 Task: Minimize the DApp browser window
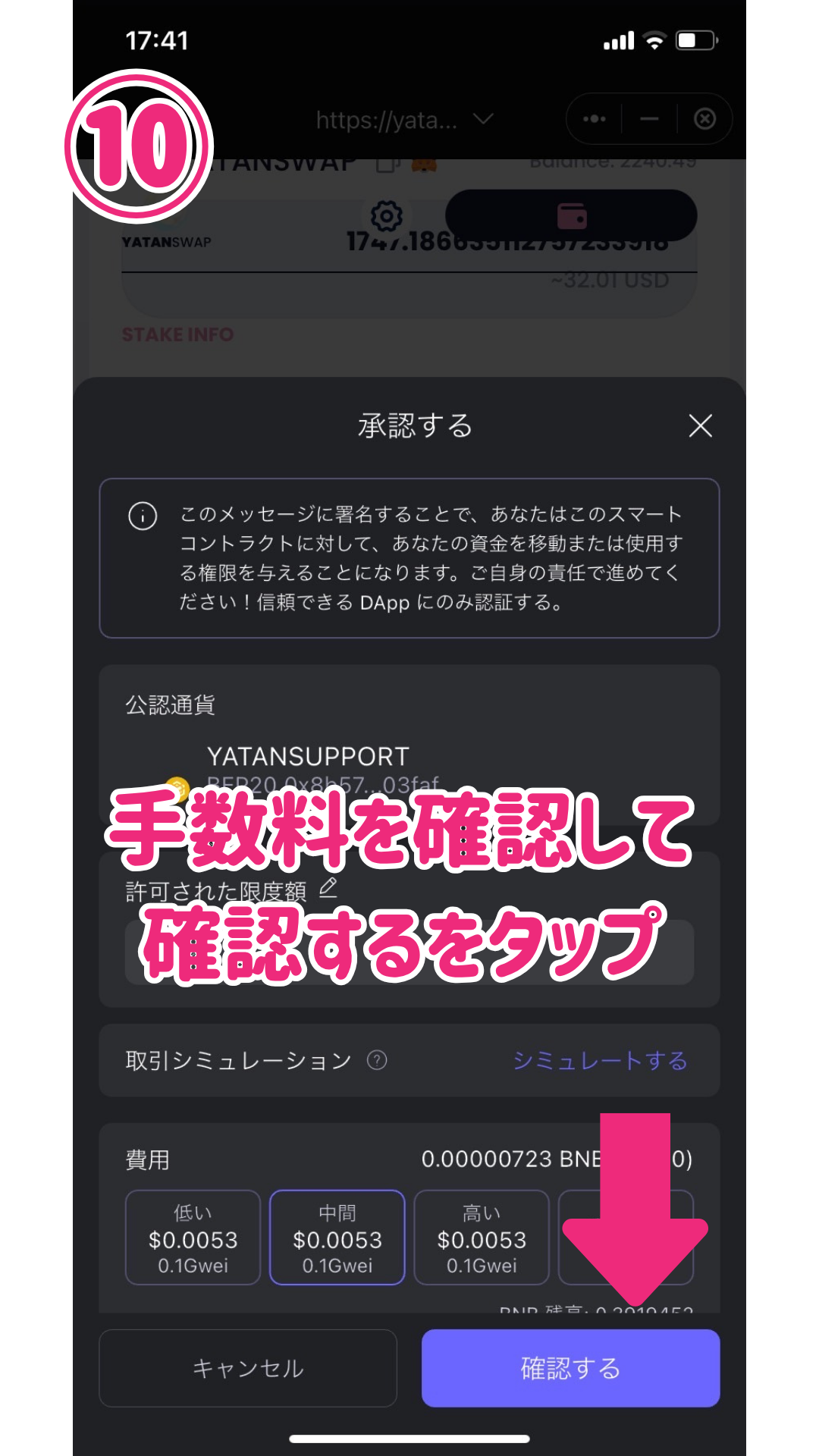click(649, 119)
